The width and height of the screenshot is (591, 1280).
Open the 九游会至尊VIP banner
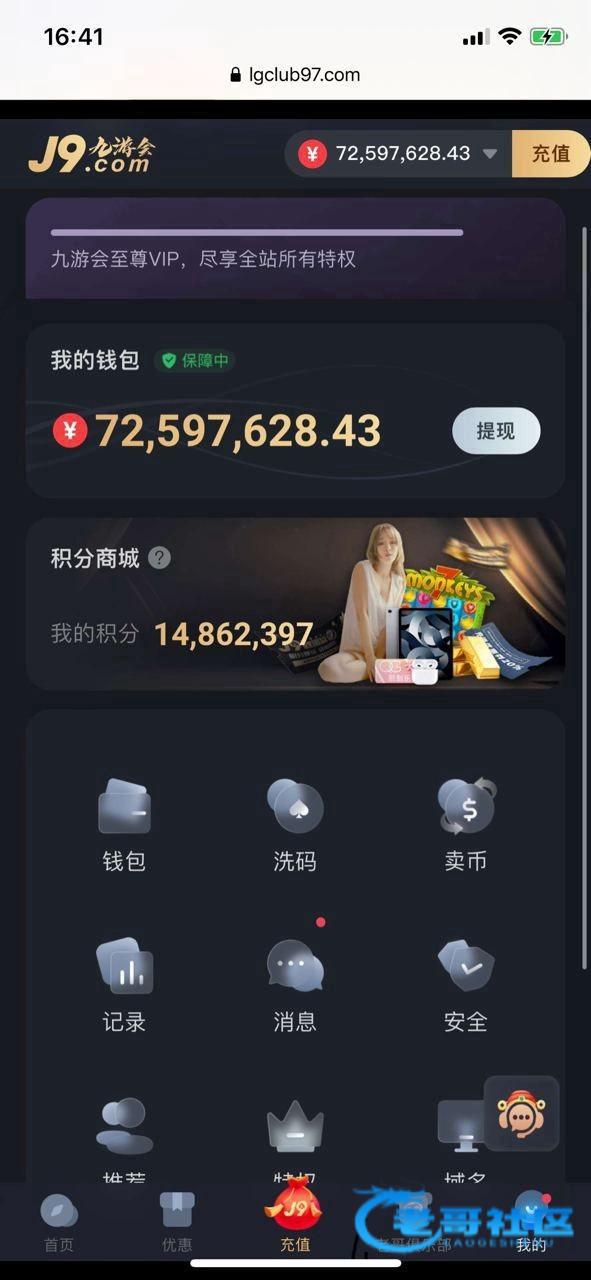point(295,248)
